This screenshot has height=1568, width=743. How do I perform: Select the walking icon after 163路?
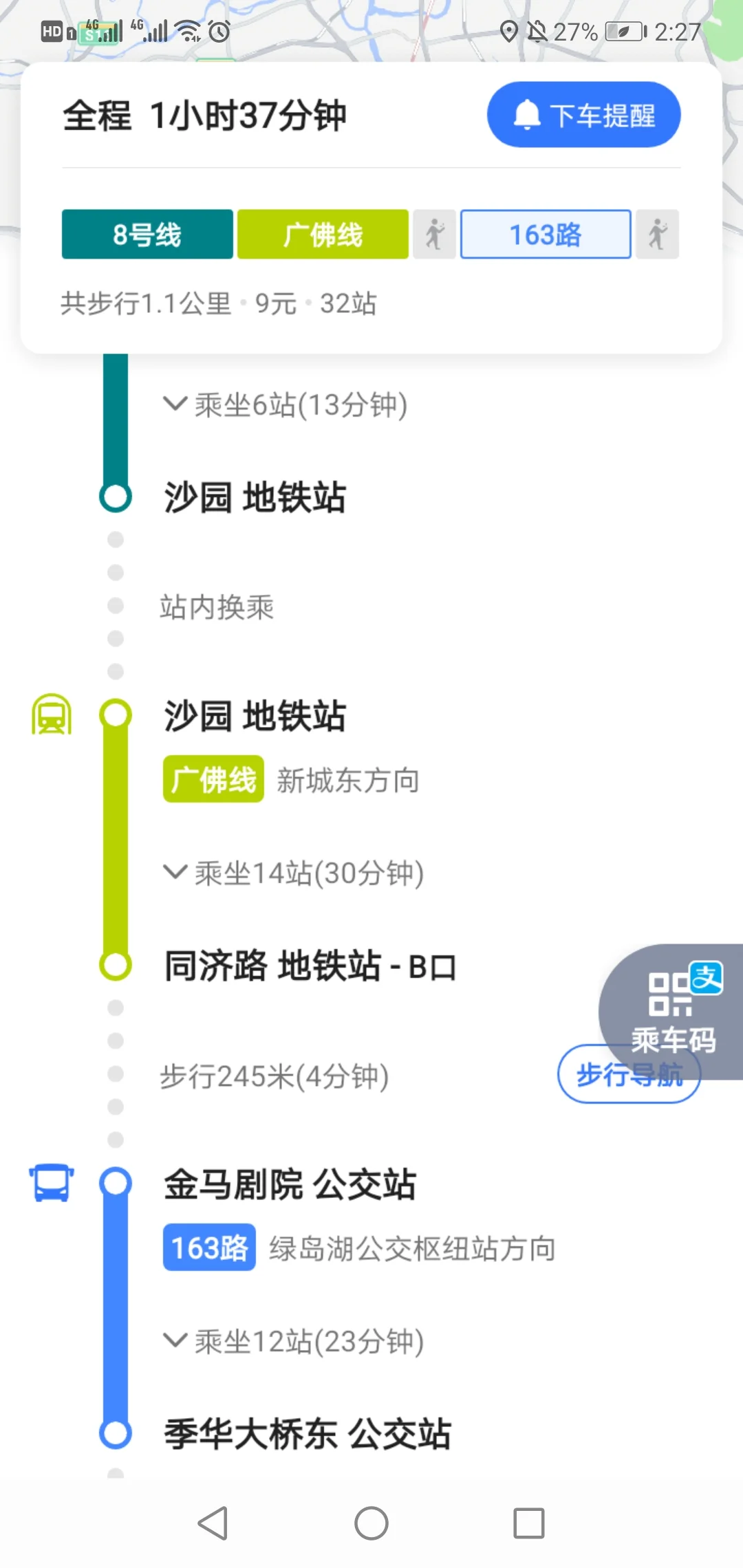coord(657,234)
